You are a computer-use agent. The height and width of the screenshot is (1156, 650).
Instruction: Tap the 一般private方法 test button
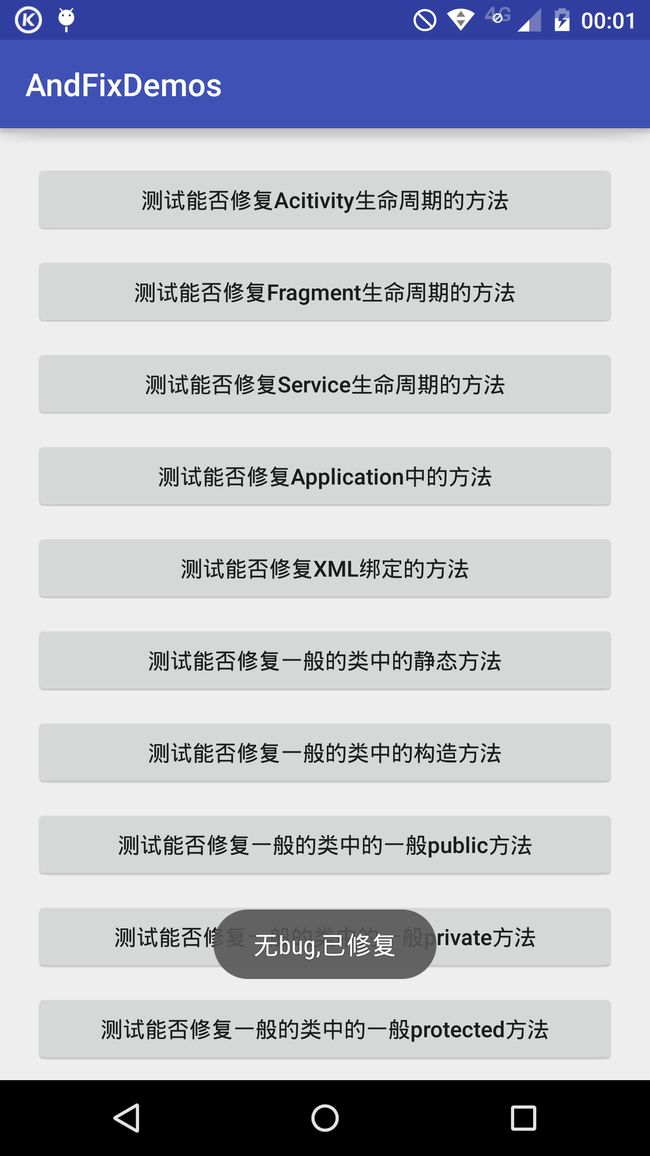(325, 937)
